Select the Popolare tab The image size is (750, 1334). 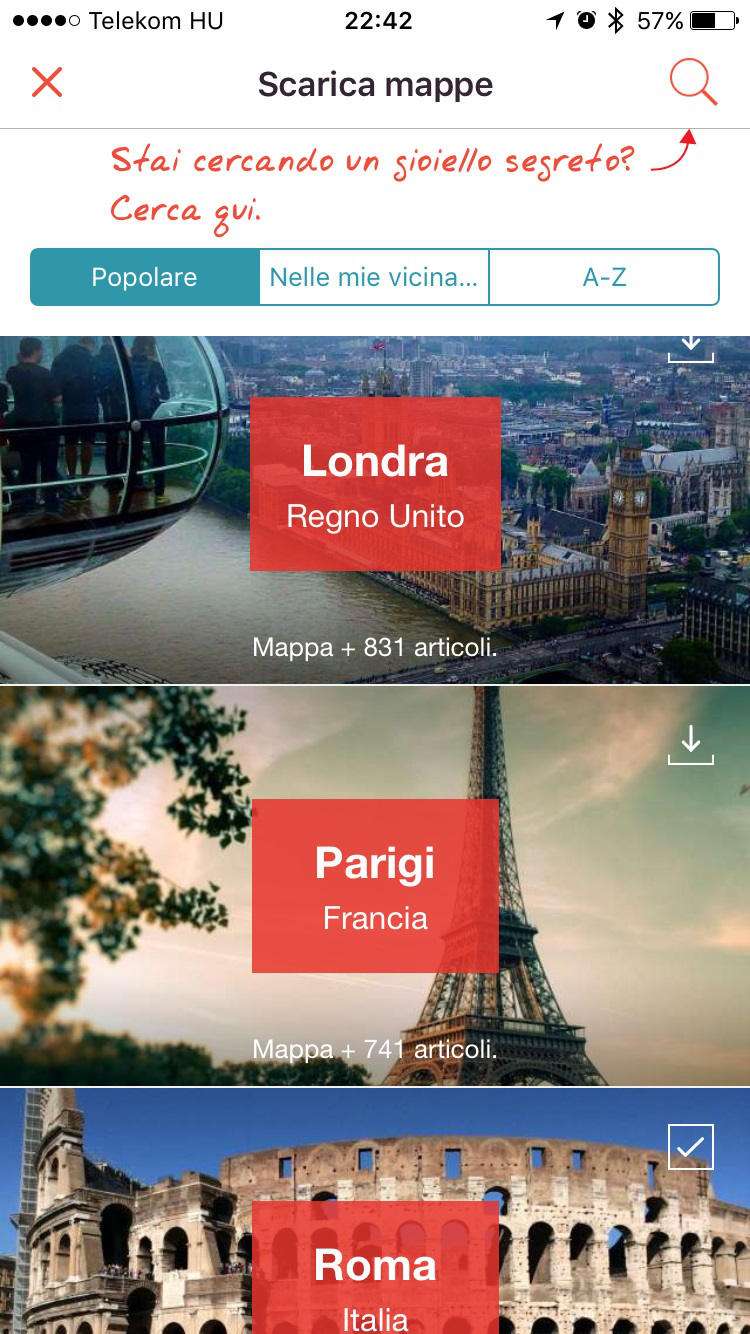[144, 277]
